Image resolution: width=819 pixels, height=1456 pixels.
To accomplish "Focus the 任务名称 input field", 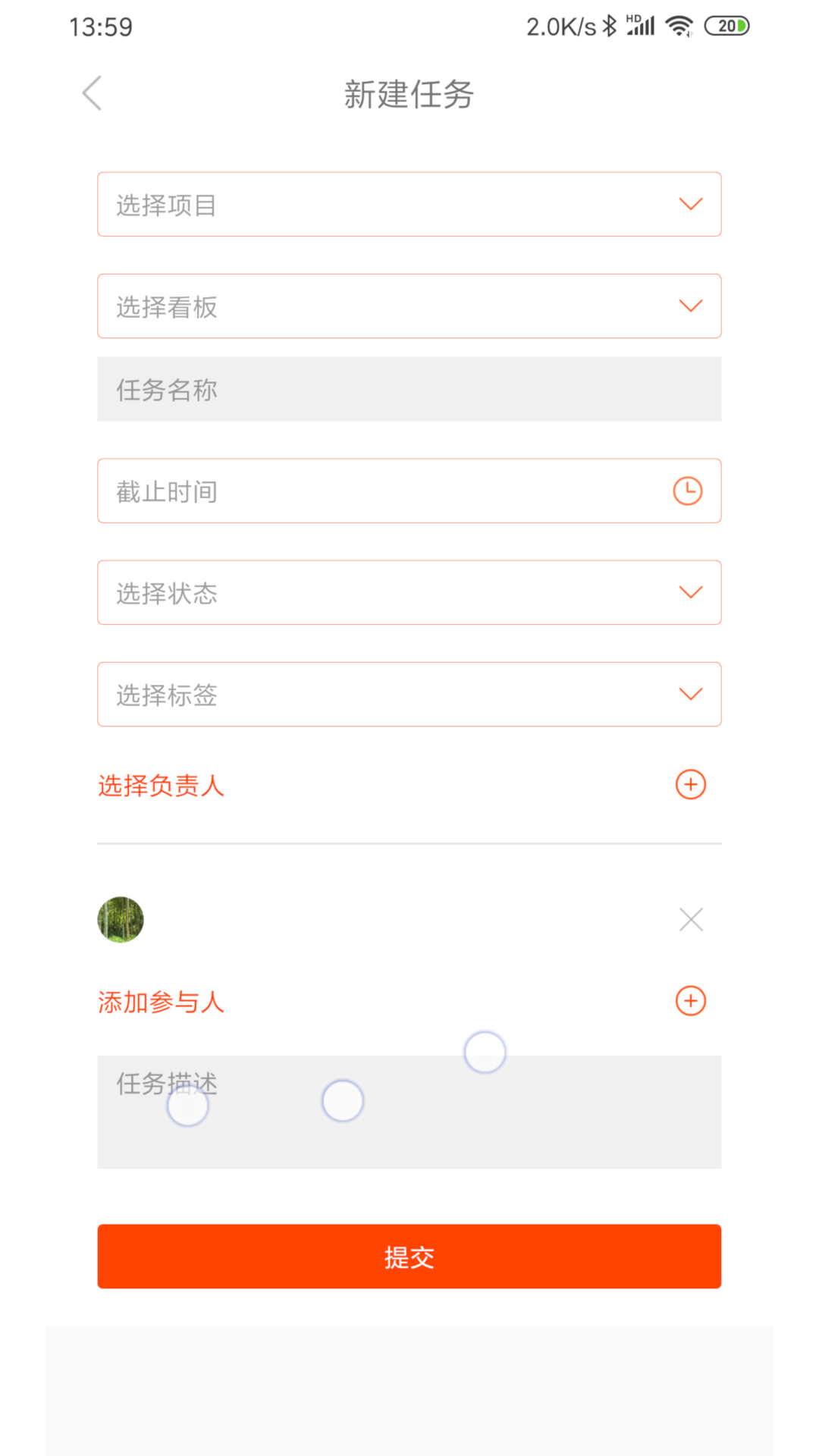I will click(409, 389).
